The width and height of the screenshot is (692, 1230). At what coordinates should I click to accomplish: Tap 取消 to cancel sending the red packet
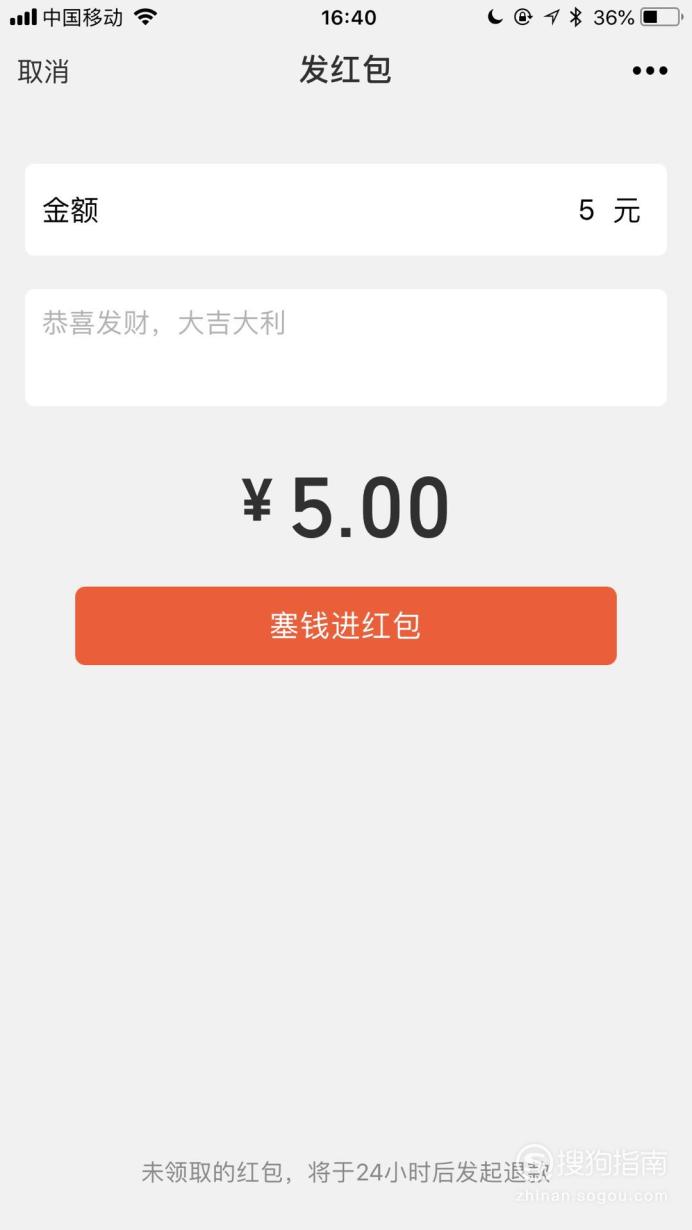click(43, 72)
